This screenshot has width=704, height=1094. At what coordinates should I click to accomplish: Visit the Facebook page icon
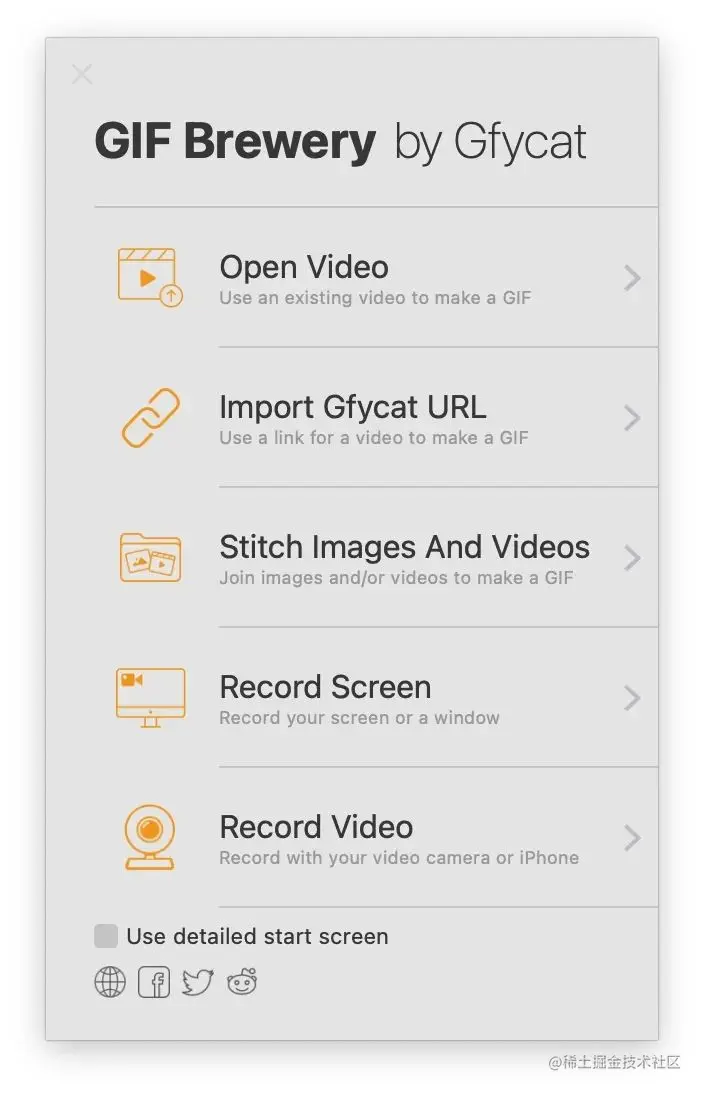(x=154, y=983)
